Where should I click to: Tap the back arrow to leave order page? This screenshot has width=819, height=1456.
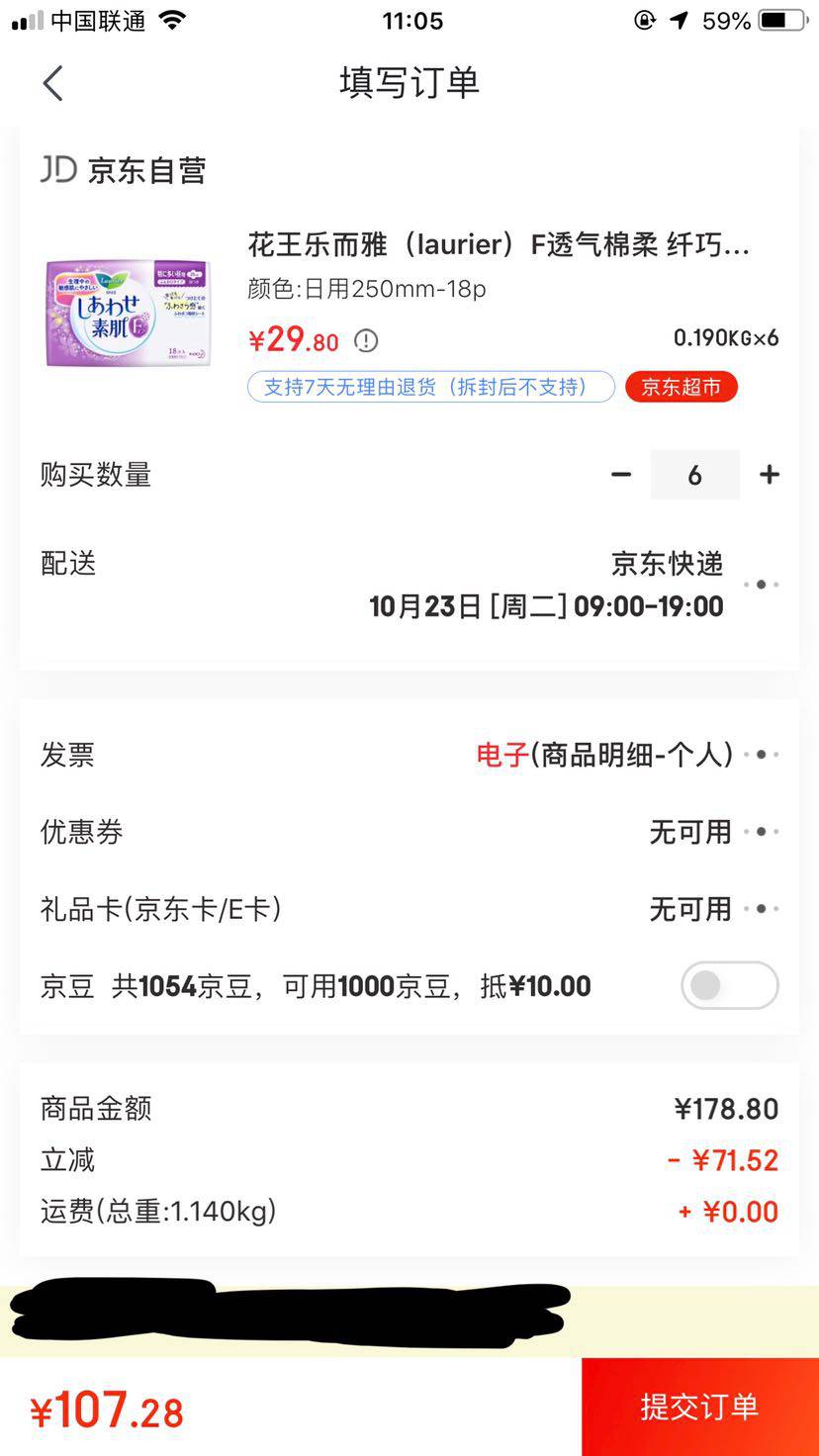(53, 83)
